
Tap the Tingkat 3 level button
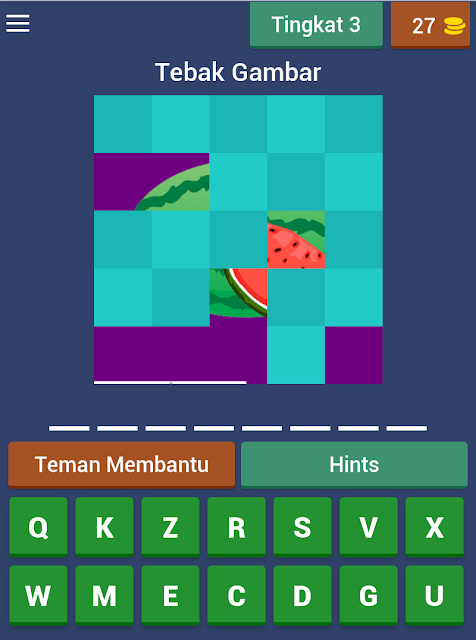[x=316, y=25]
